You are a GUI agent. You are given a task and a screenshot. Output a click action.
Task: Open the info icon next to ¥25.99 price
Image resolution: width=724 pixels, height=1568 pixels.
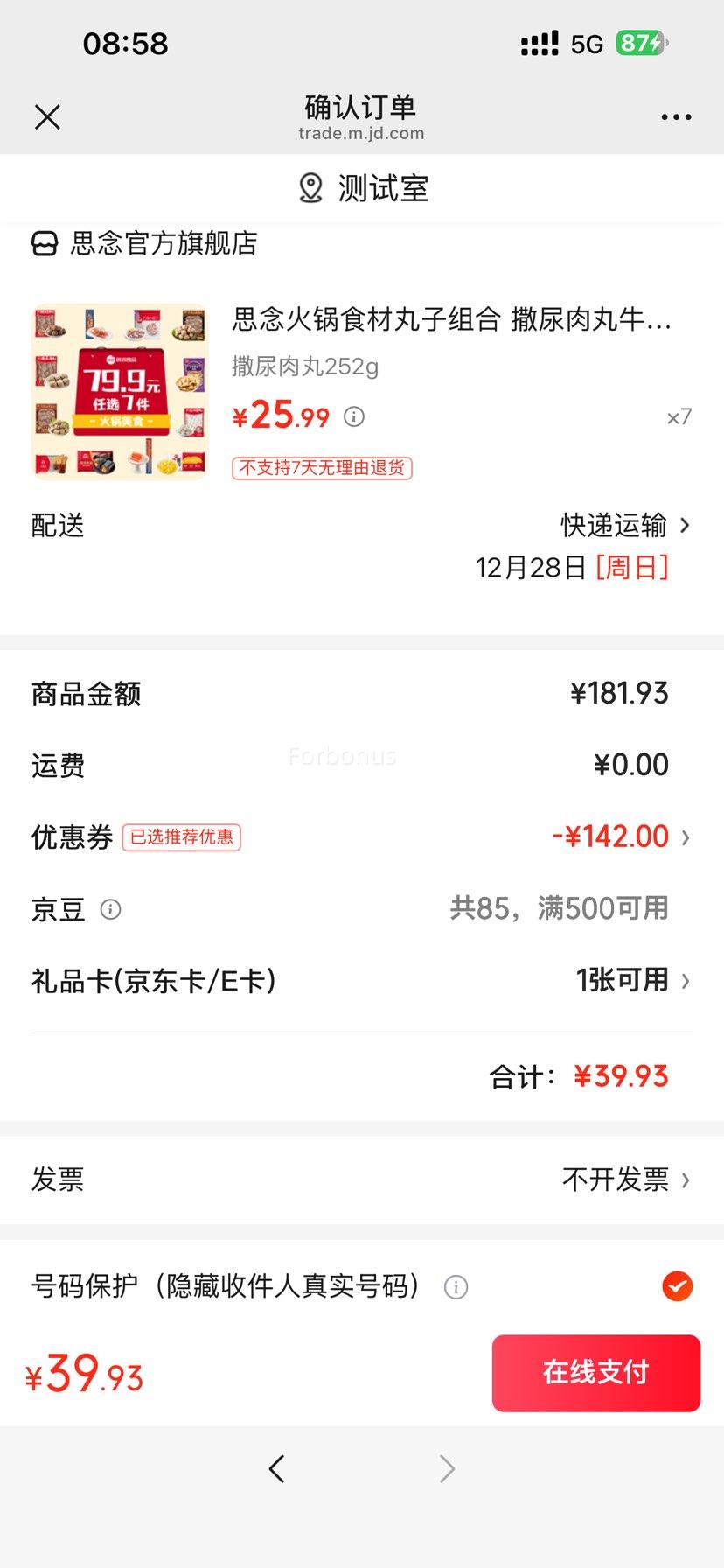(353, 417)
